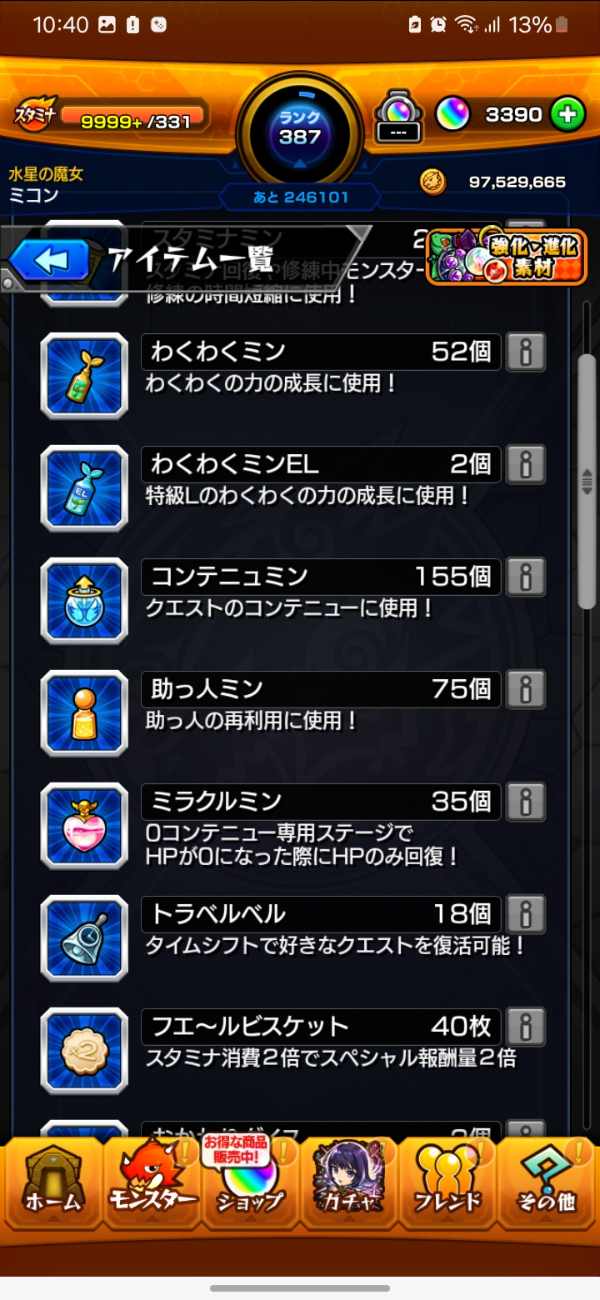Open the 強化・進化素材 button
Image resolution: width=600 pixels, height=1300 pixels.
click(507, 258)
